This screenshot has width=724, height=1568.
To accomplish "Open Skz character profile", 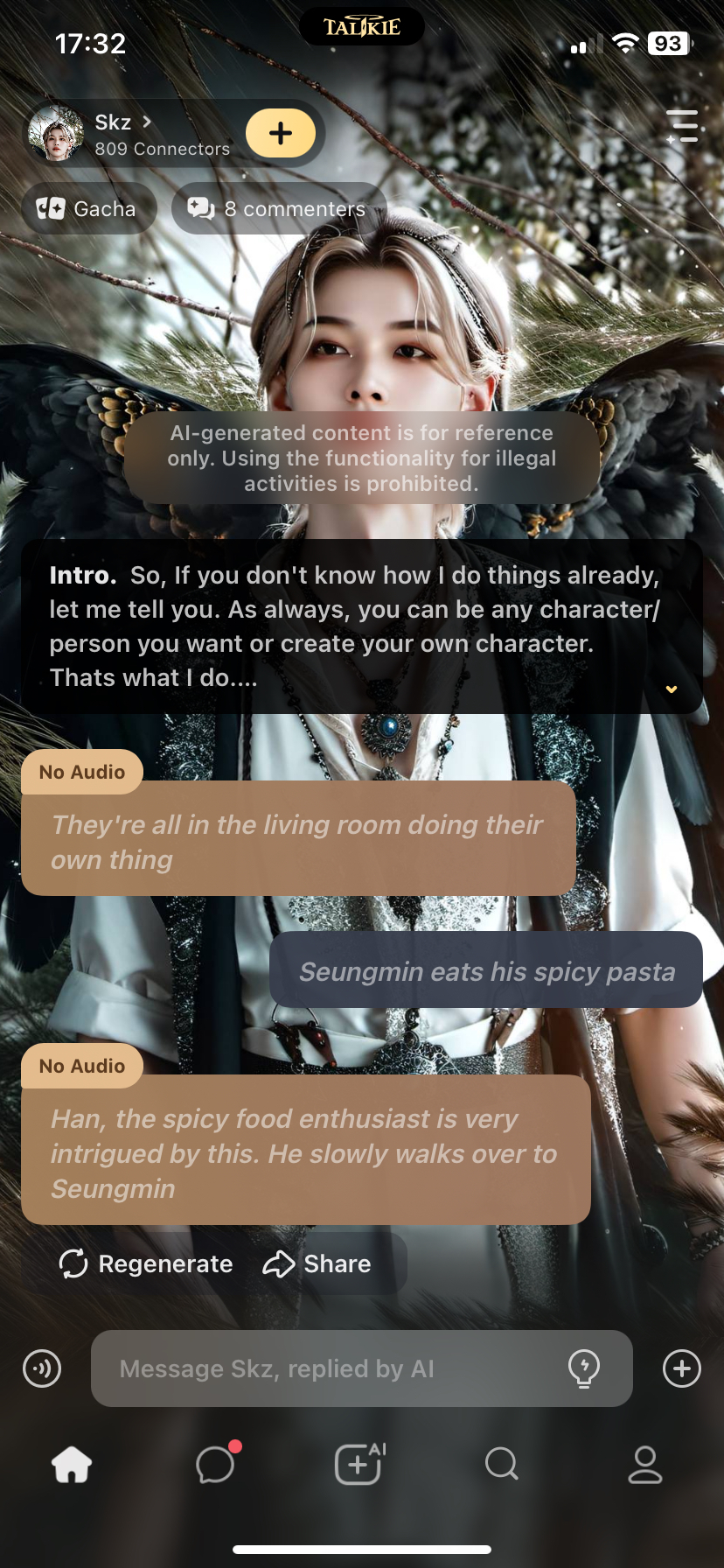I will point(122,133).
